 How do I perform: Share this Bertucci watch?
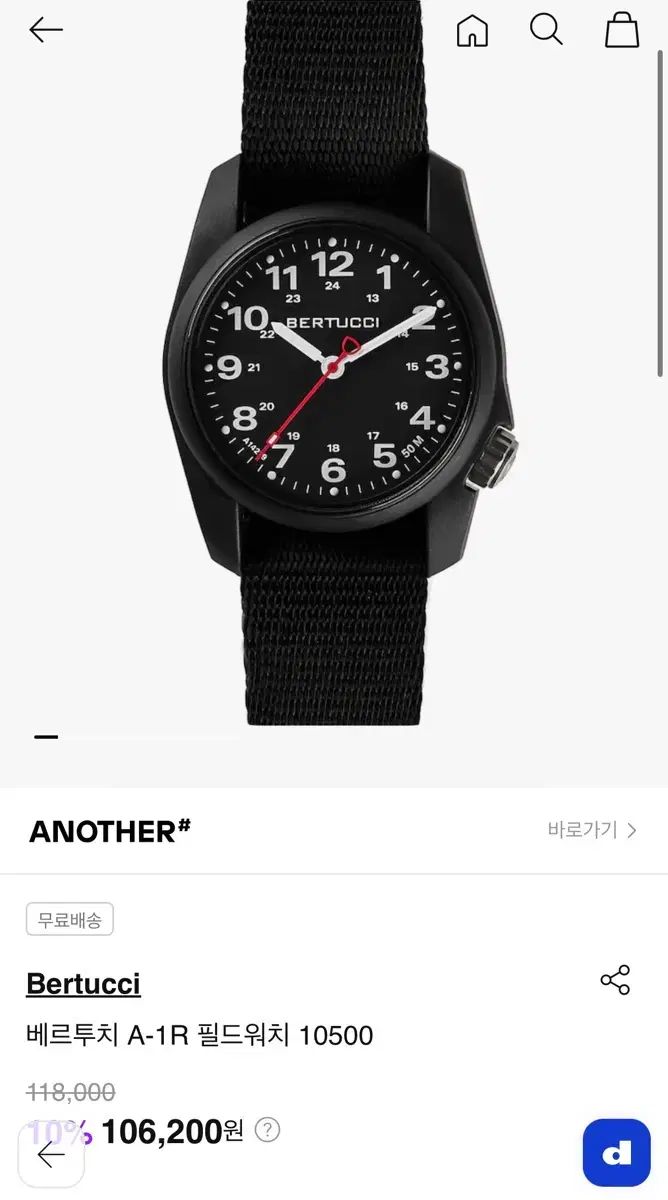point(615,980)
